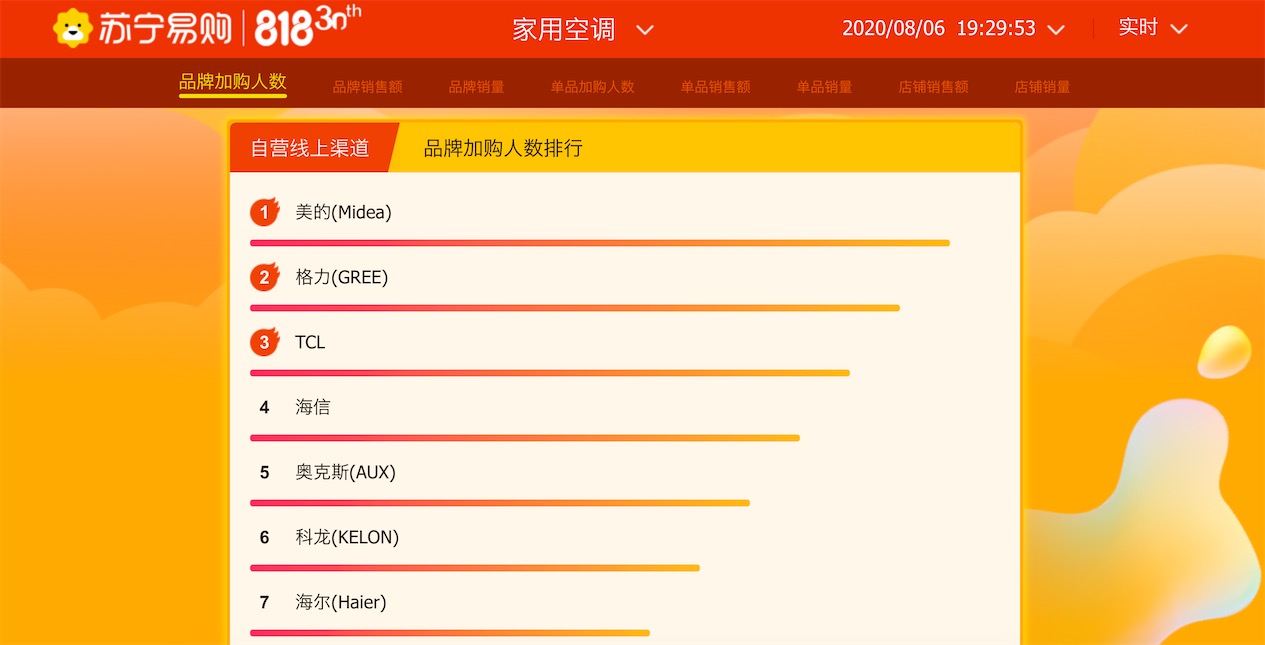This screenshot has width=1265, height=645.
Task: Switch to the 店铺销售额 tab
Action: (x=933, y=87)
